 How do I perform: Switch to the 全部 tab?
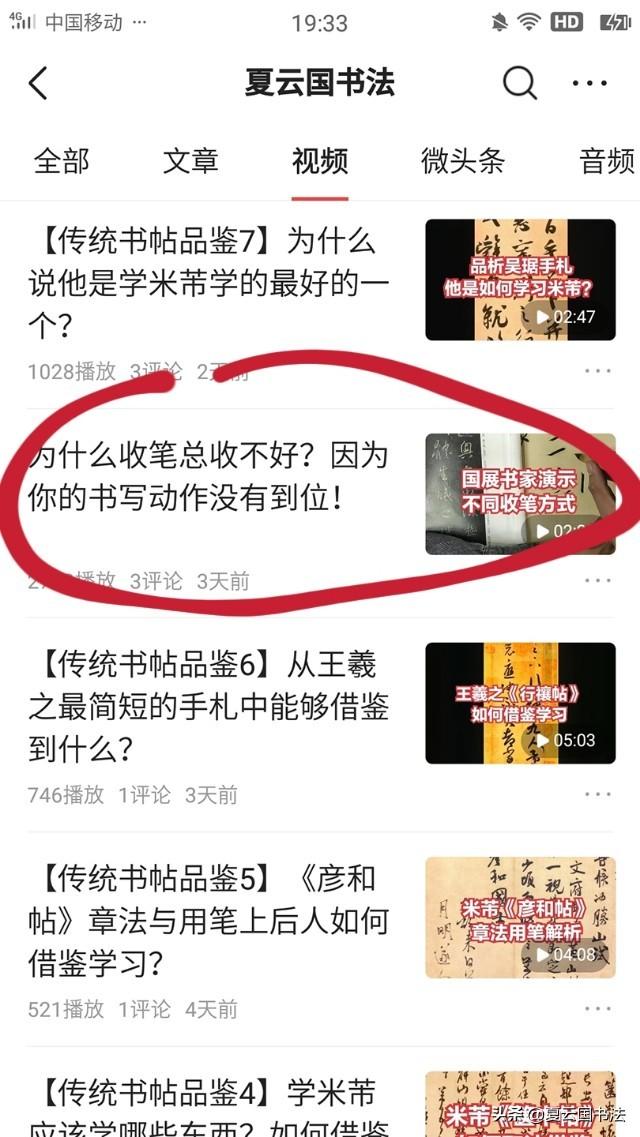pos(62,161)
